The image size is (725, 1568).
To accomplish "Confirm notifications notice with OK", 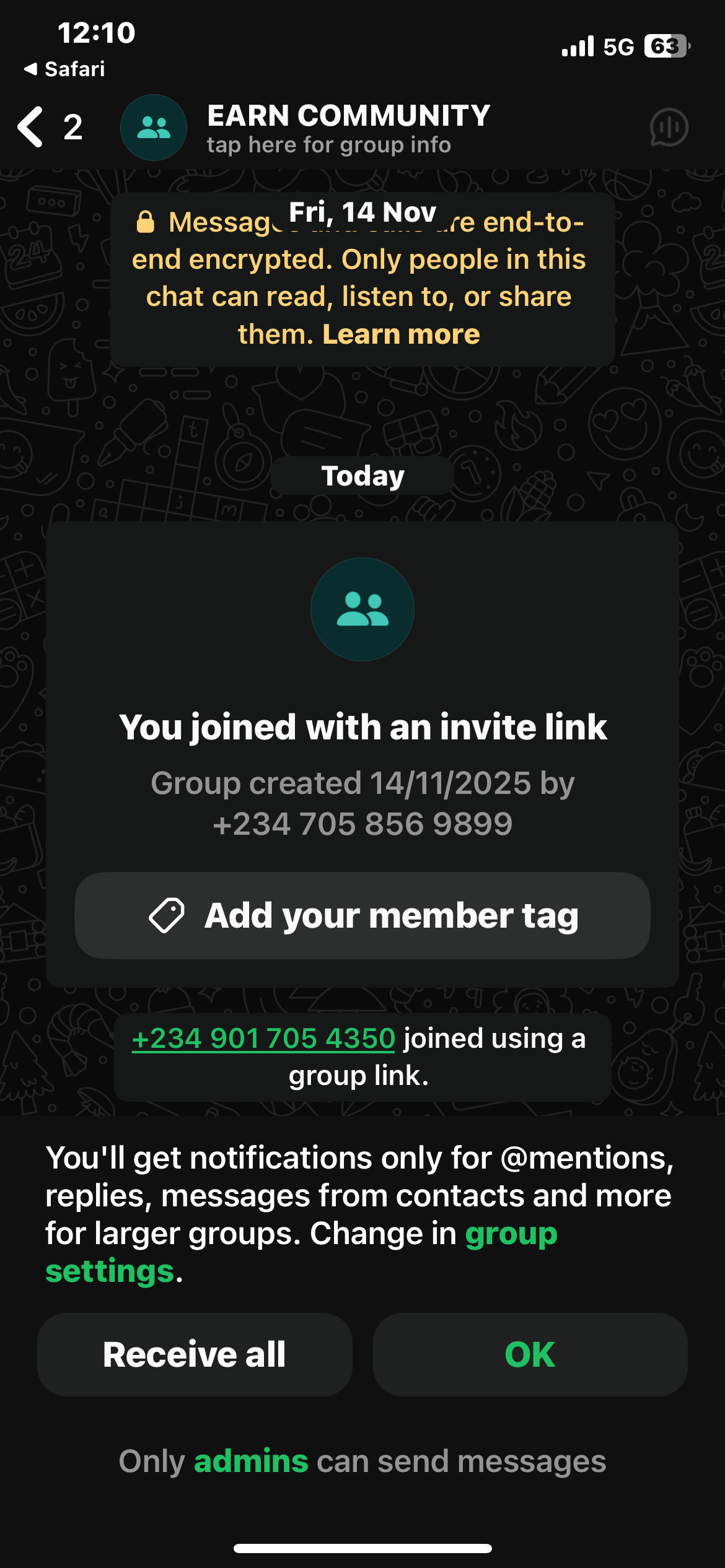I will click(530, 1354).
